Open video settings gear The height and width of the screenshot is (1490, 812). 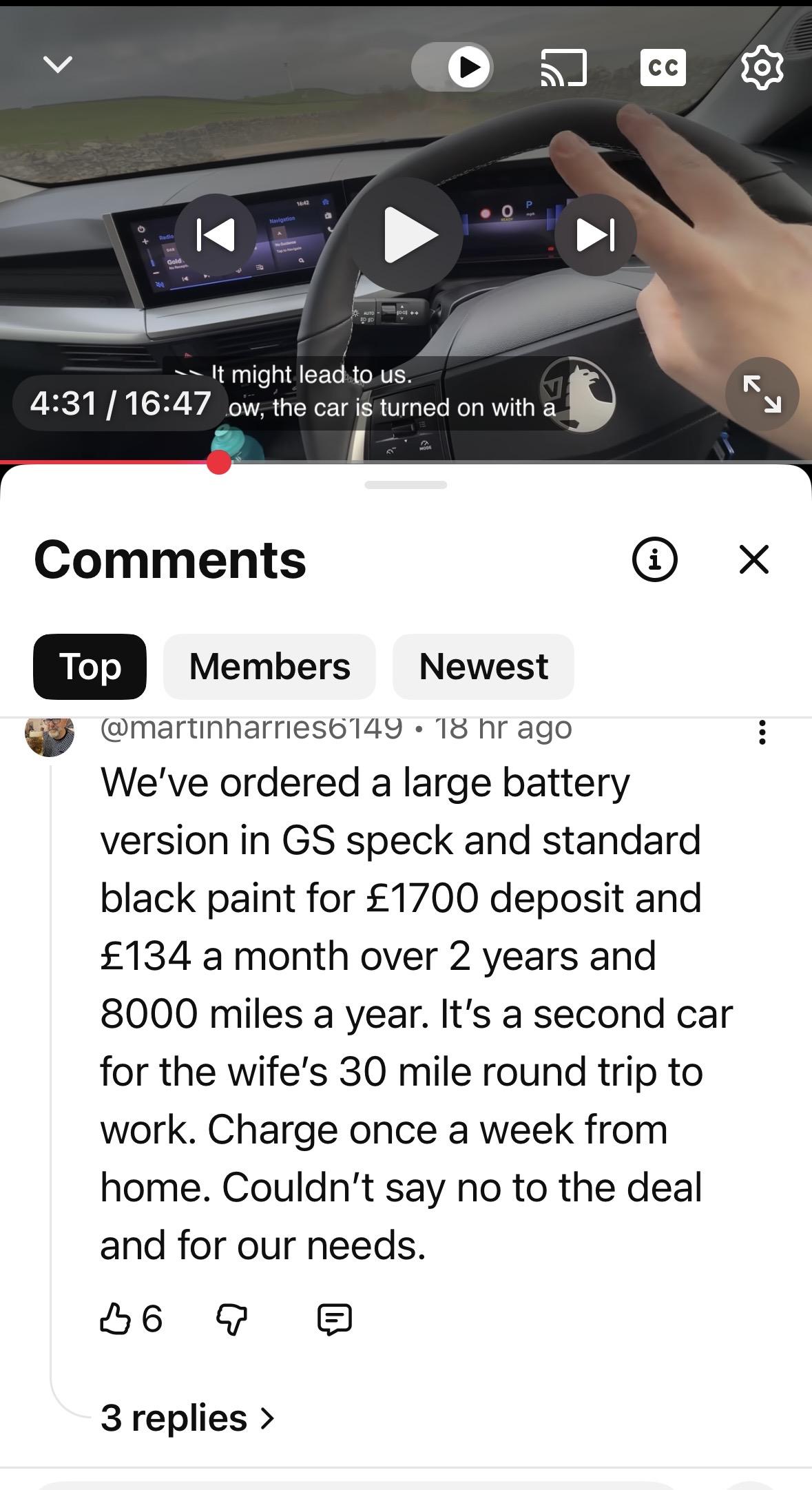click(x=762, y=68)
